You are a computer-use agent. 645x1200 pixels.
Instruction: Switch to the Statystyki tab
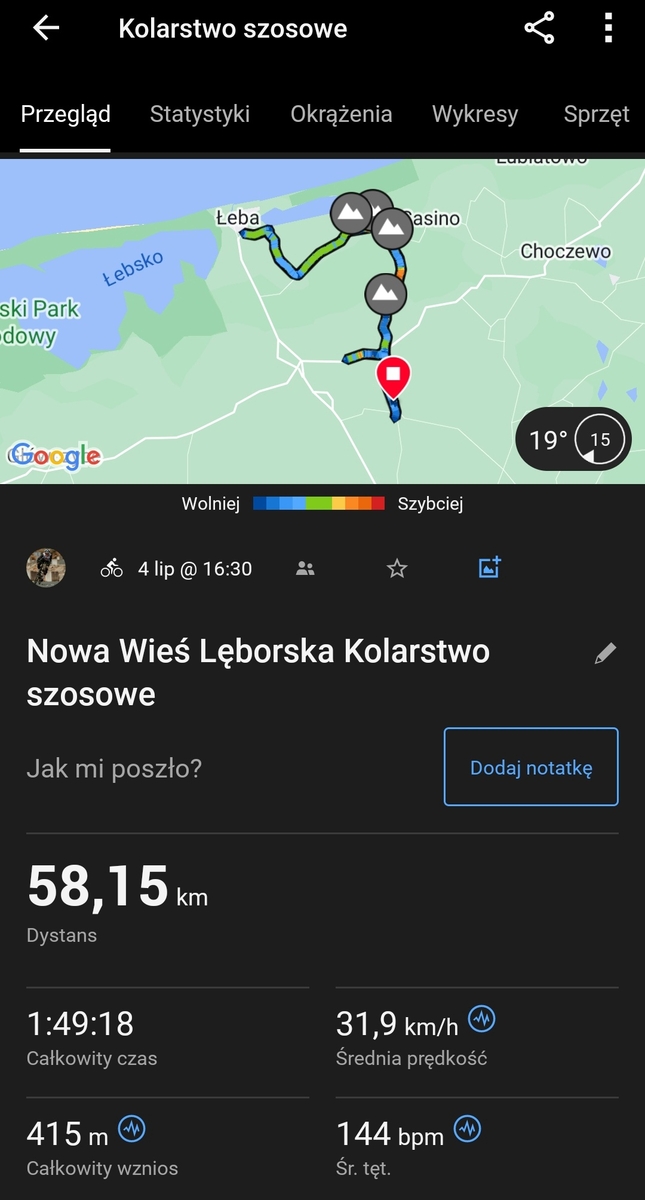tap(200, 114)
